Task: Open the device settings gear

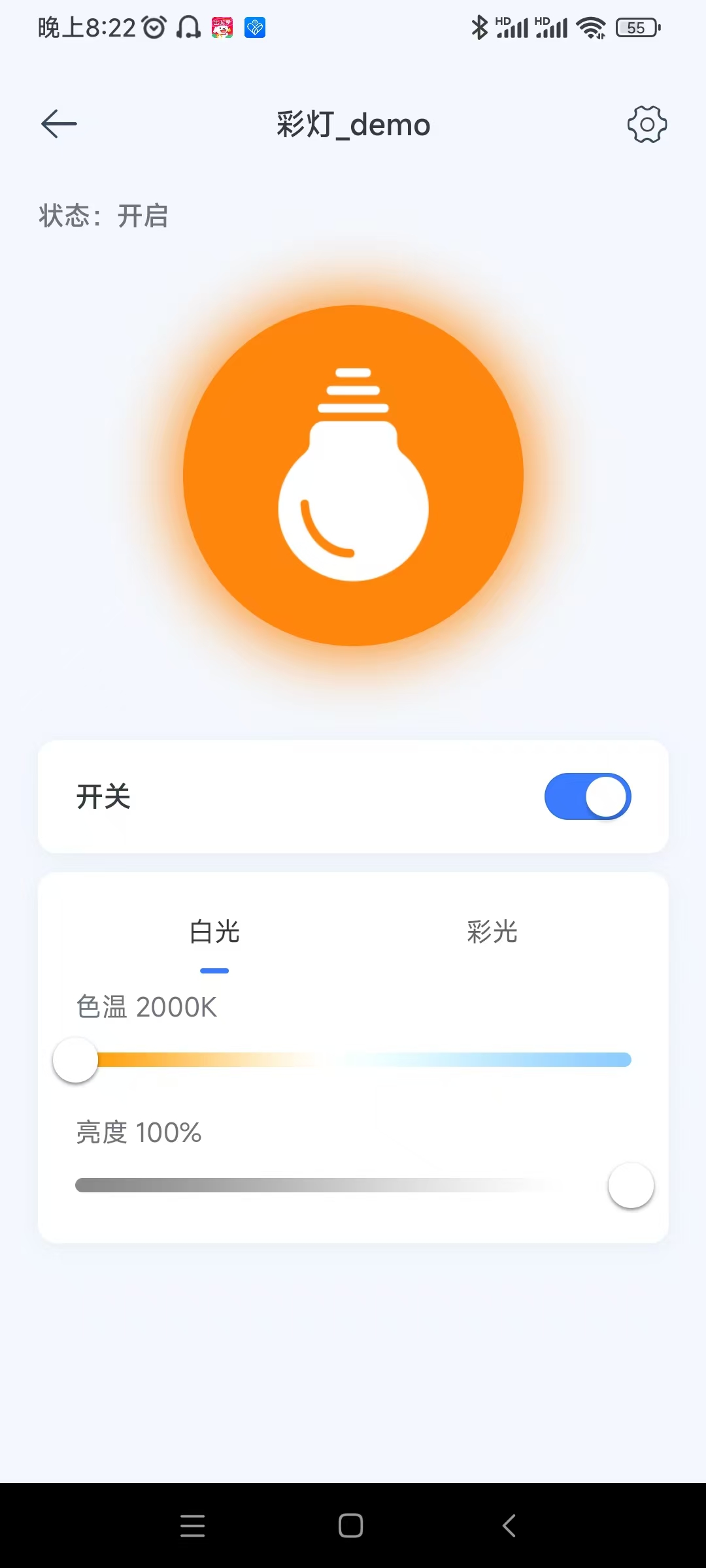Action: click(x=647, y=124)
